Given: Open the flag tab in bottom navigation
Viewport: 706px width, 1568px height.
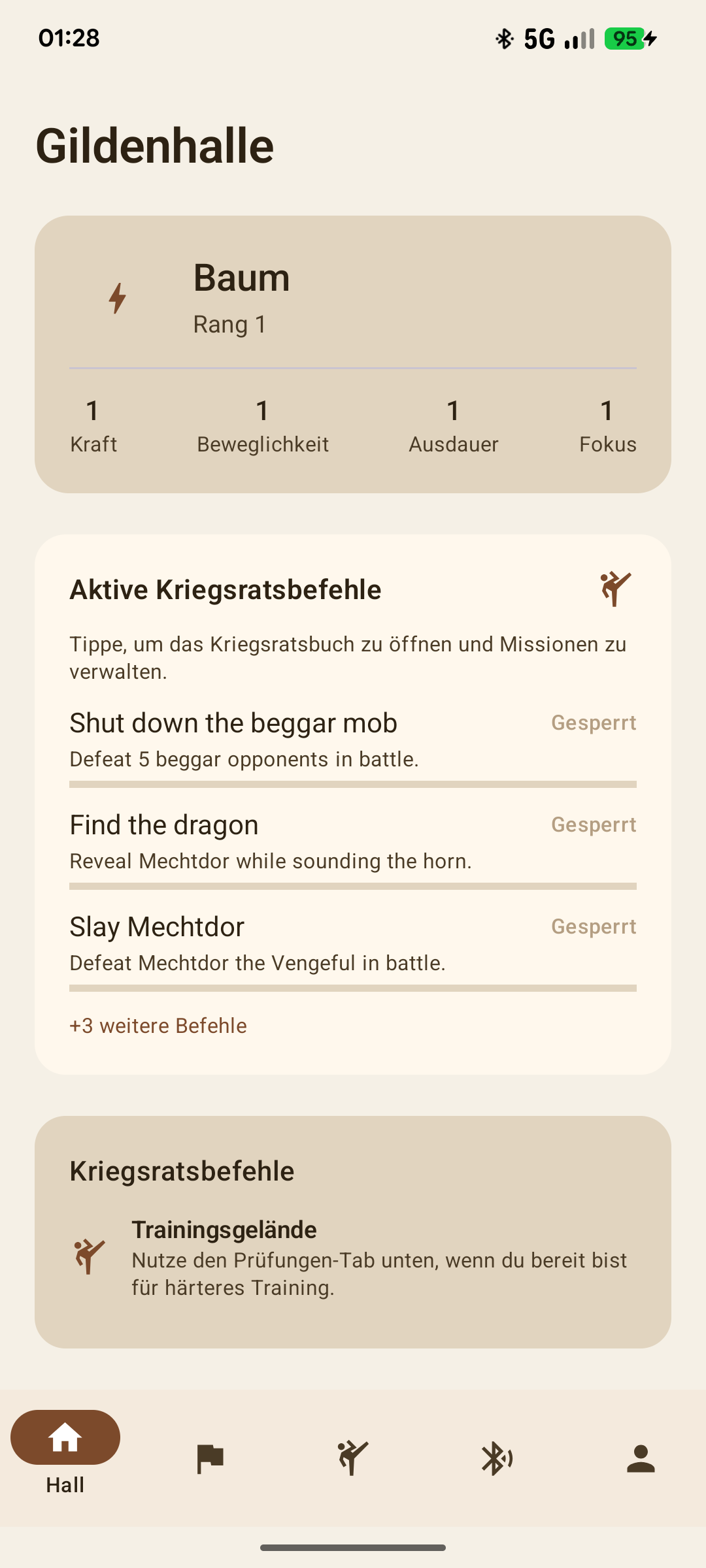Looking at the screenshot, I should click(210, 1458).
